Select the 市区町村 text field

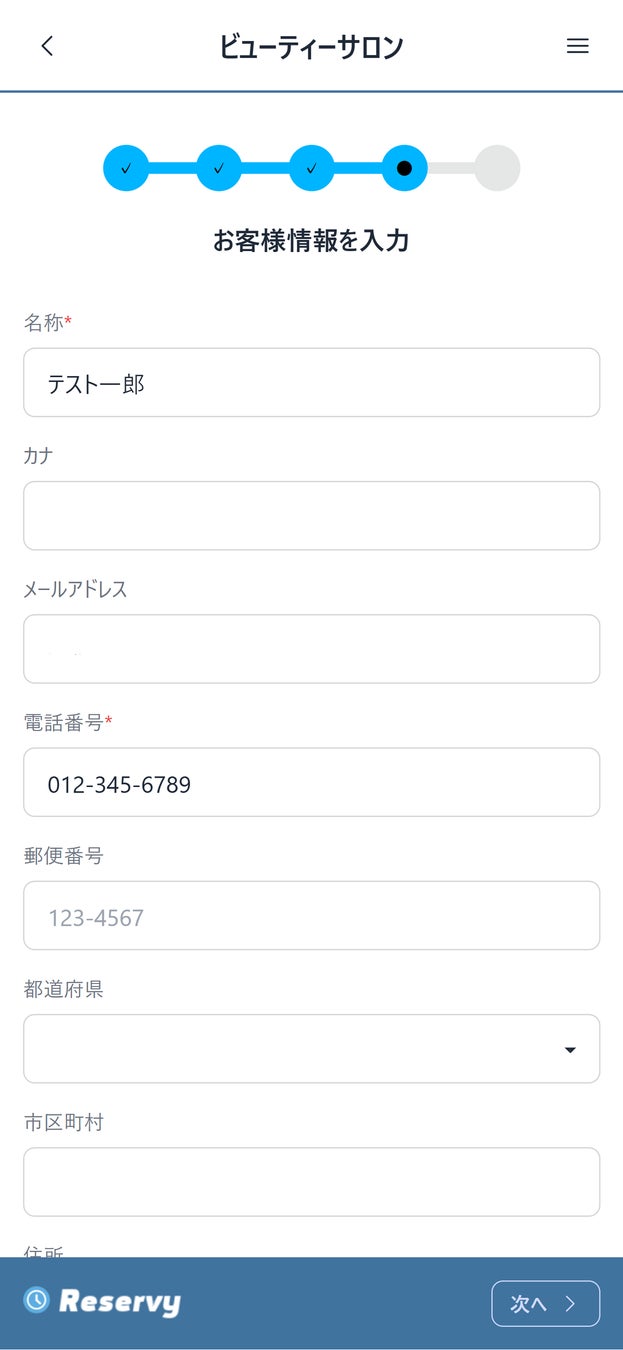pyautogui.click(x=311, y=1181)
